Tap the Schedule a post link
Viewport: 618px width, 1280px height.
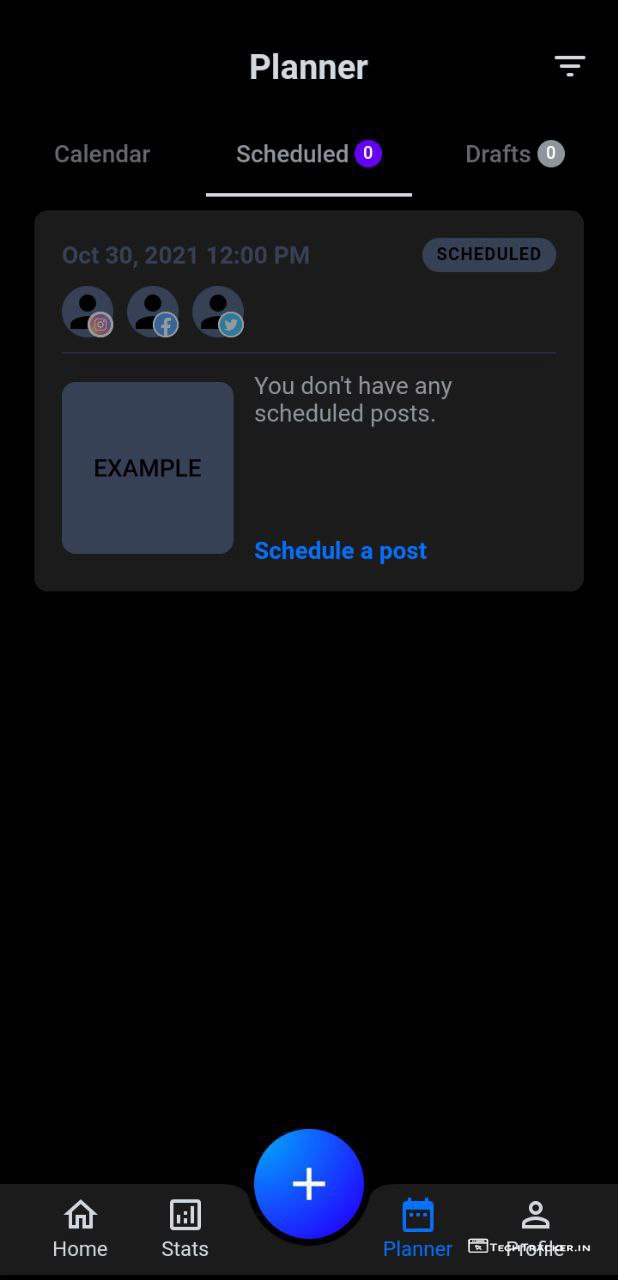pyautogui.click(x=340, y=551)
